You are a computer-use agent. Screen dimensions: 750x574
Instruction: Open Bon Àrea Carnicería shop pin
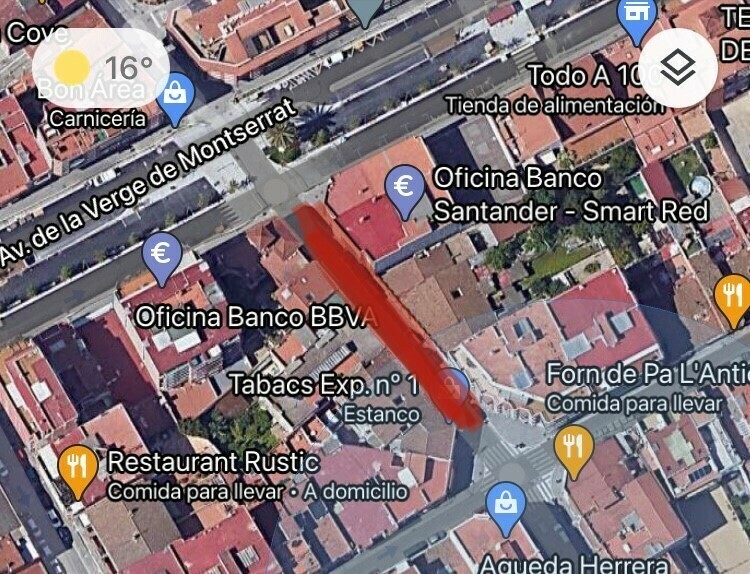pyautogui.click(x=177, y=95)
